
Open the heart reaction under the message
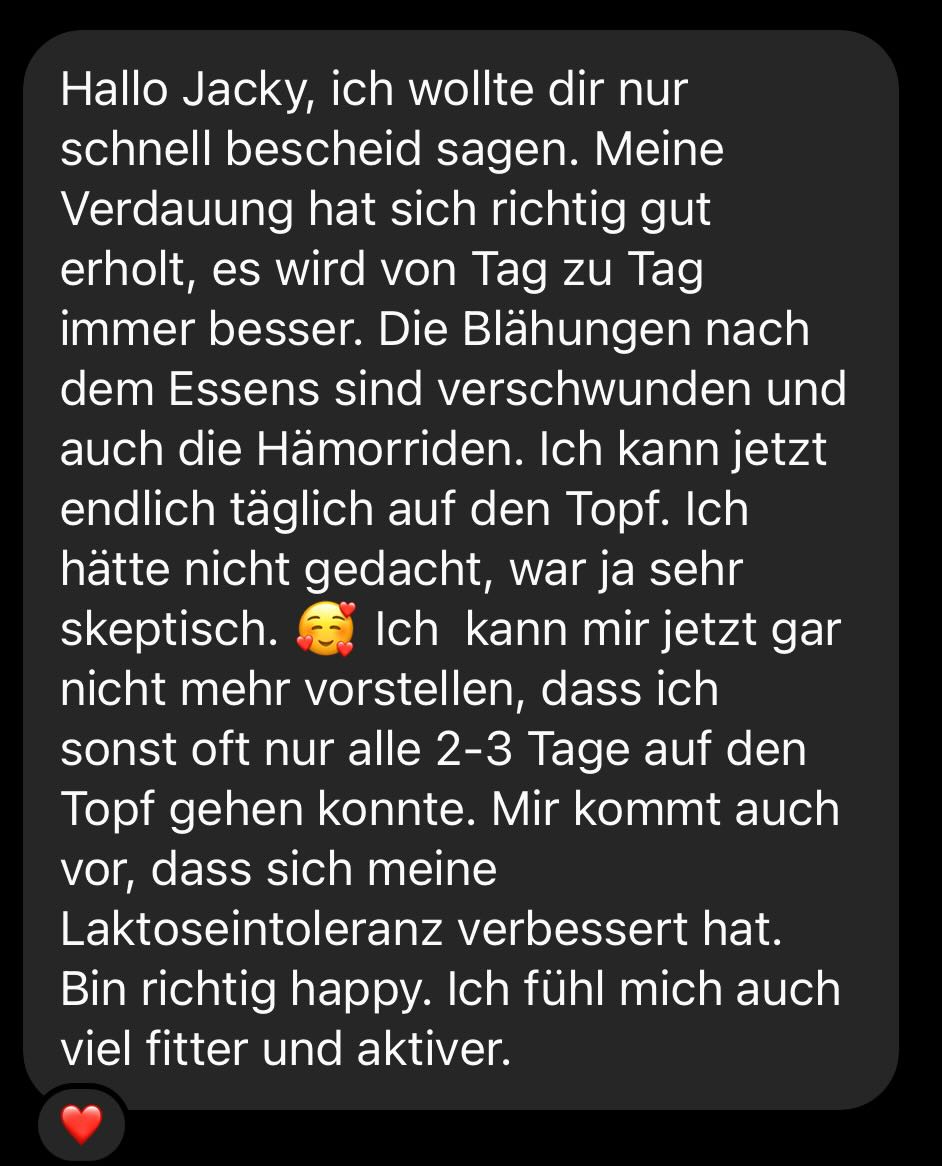[x=81, y=1126]
